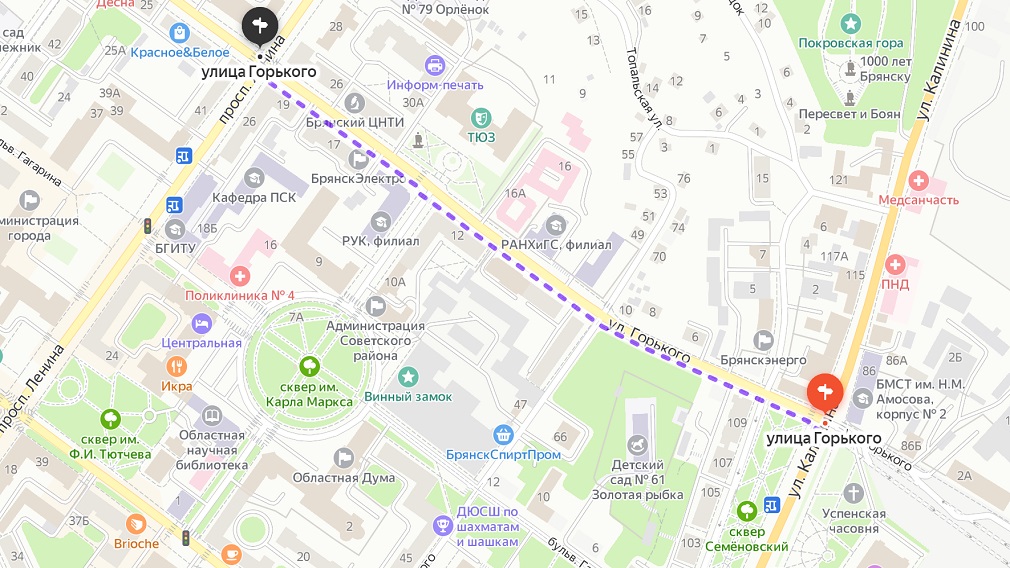Open the Брянскэнерго marker
The image size is (1010, 568).
click(x=764, y=341)
